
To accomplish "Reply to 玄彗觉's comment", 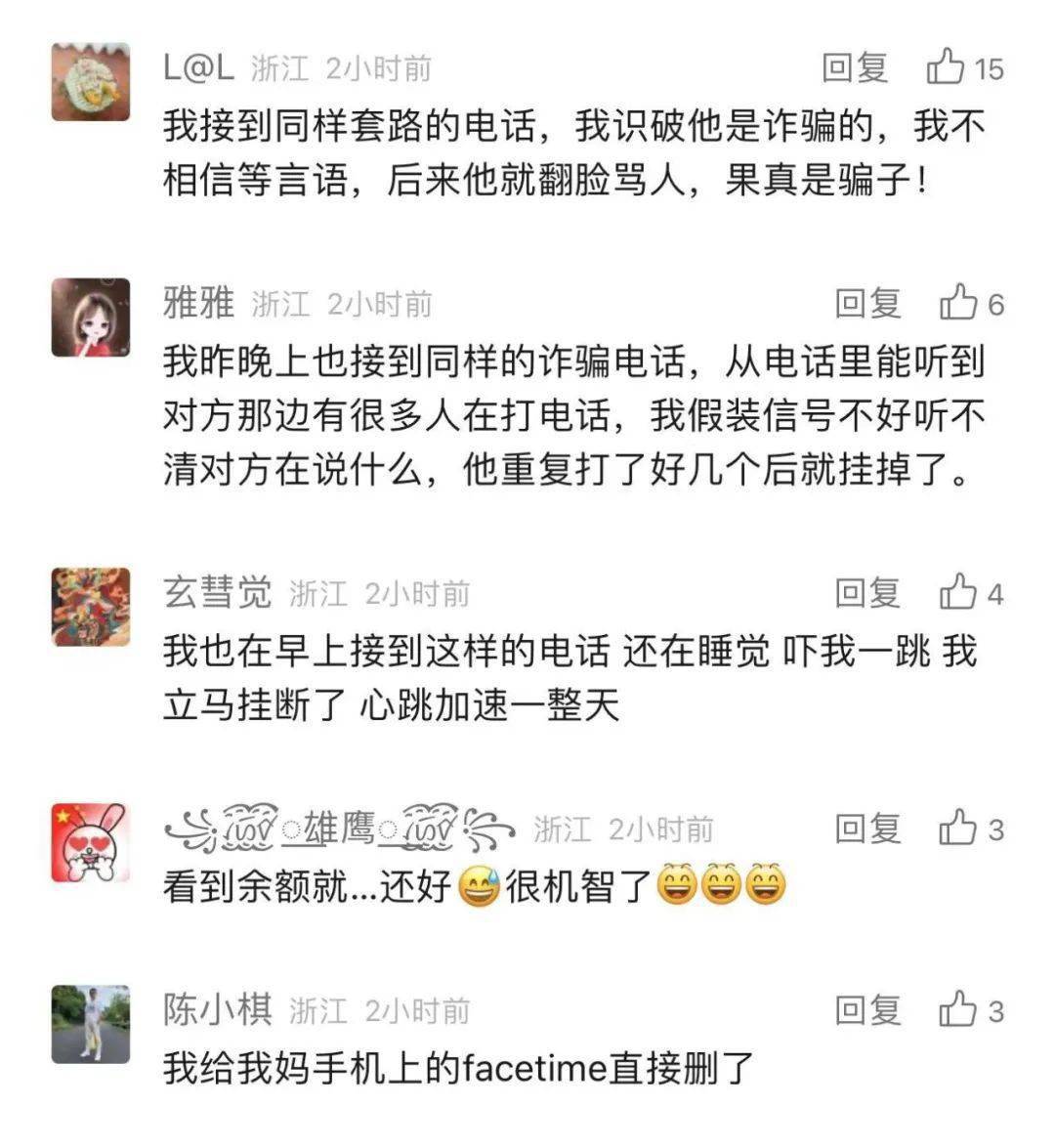I will 867,593.
